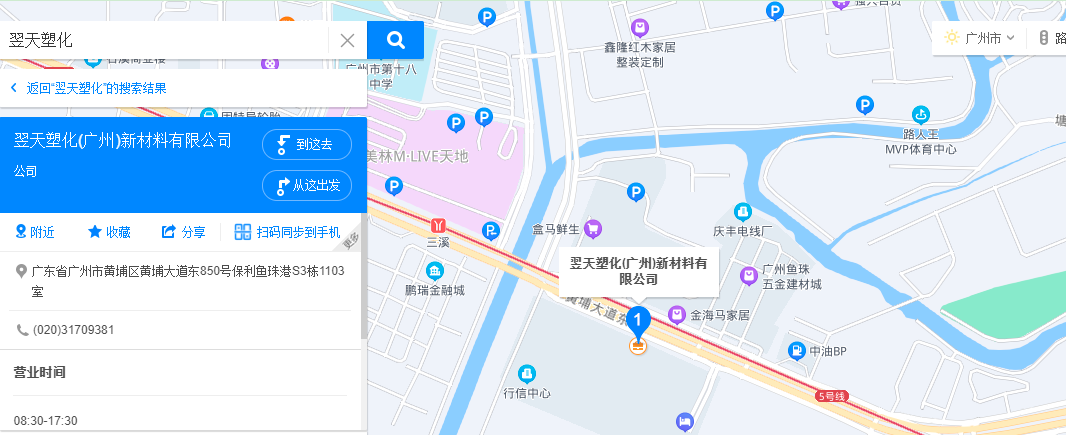
Task: Tap the 三溪 metro station icon
Action: point(437,225)
